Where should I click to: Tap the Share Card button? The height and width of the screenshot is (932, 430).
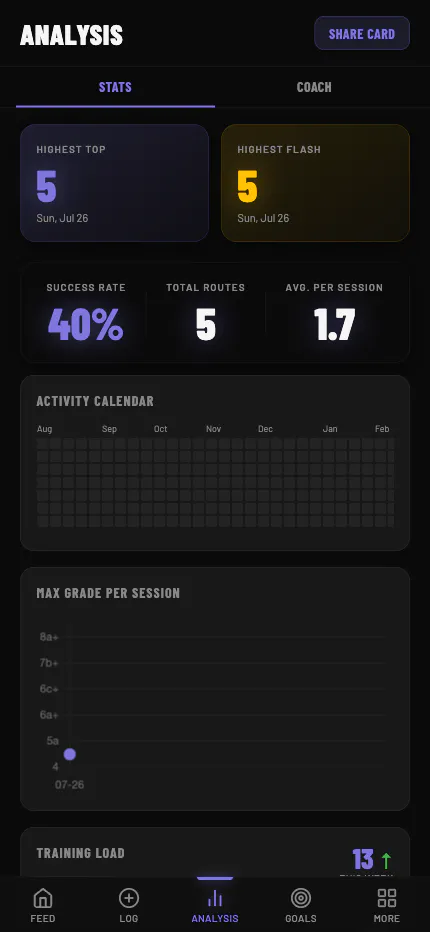362,33
